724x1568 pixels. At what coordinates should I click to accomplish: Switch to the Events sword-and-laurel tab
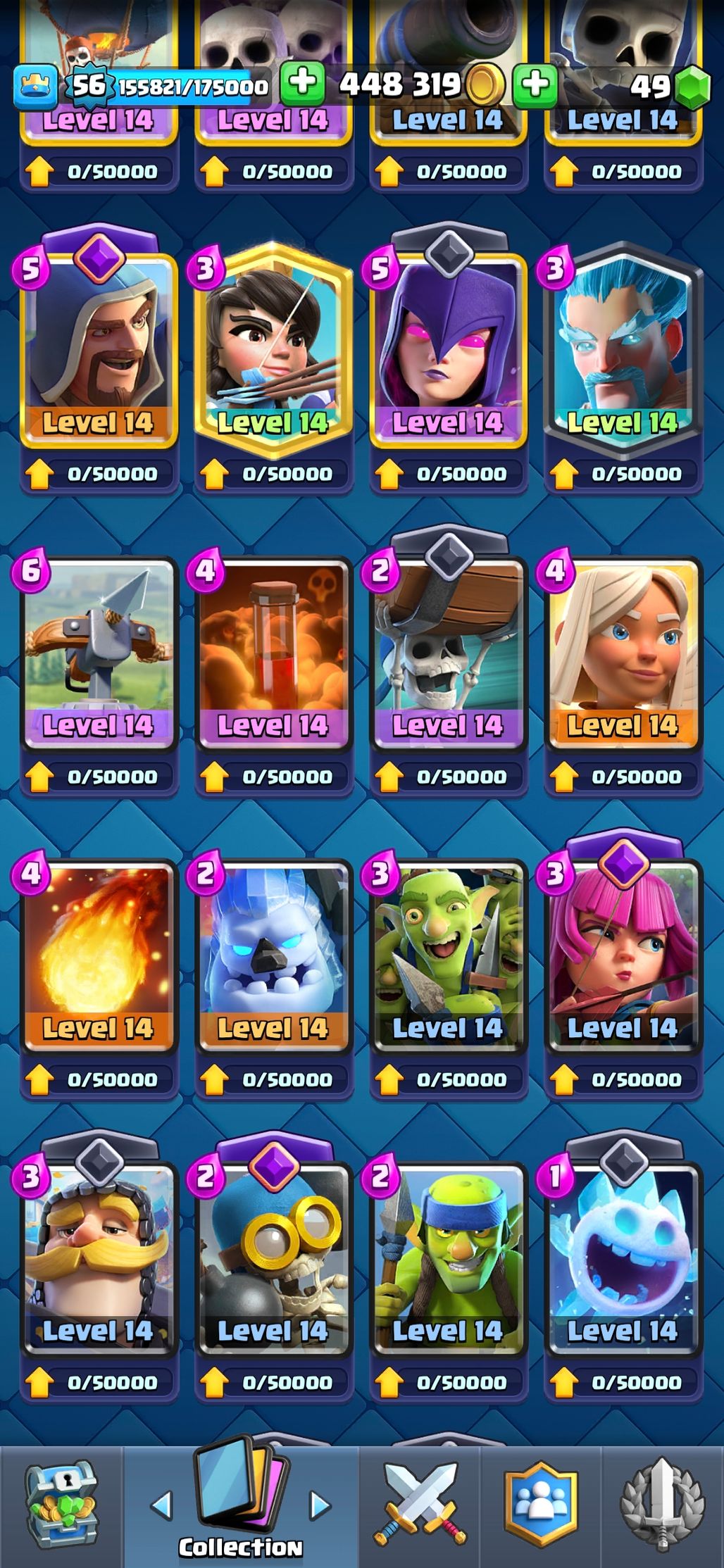pos(661,1507)
